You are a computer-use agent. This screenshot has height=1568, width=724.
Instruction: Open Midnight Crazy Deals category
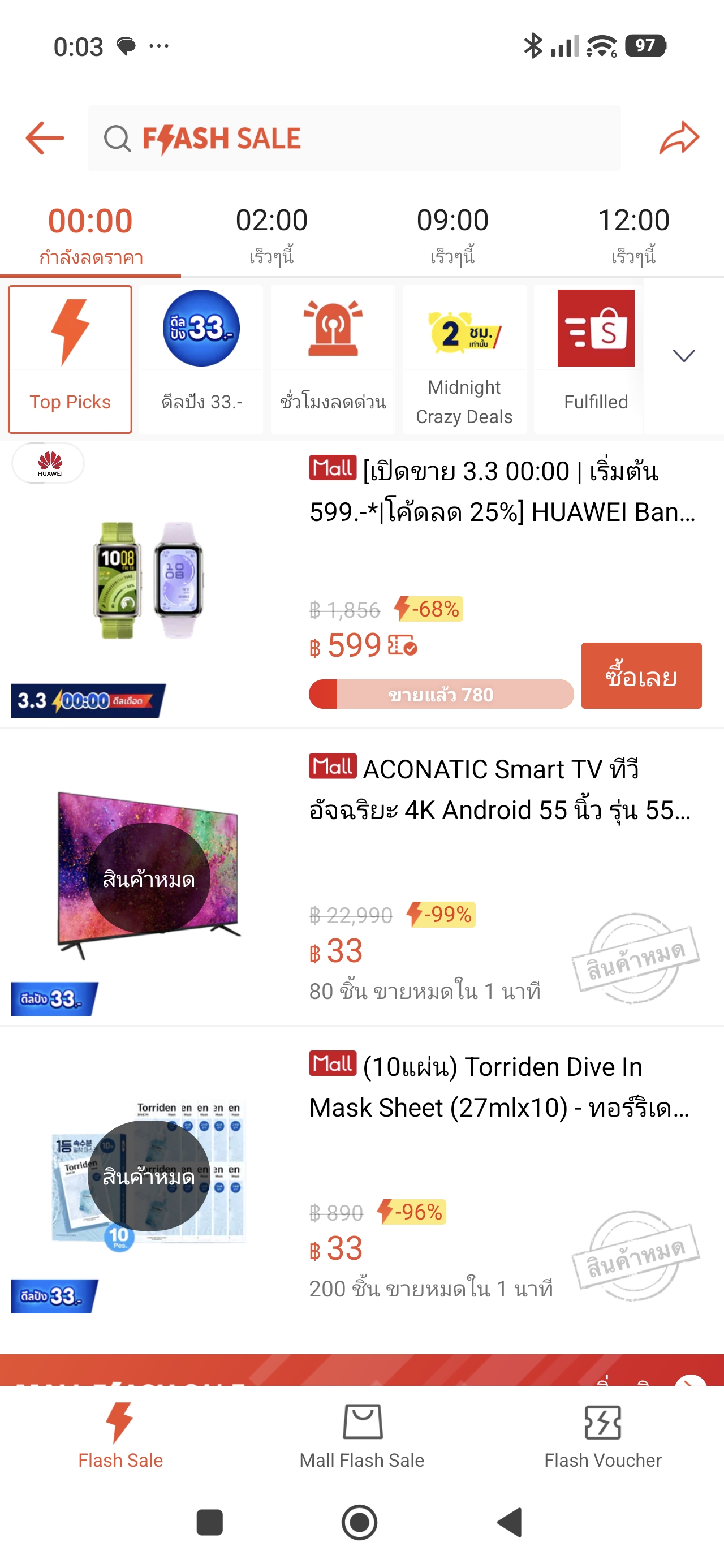tap(464, 359)
